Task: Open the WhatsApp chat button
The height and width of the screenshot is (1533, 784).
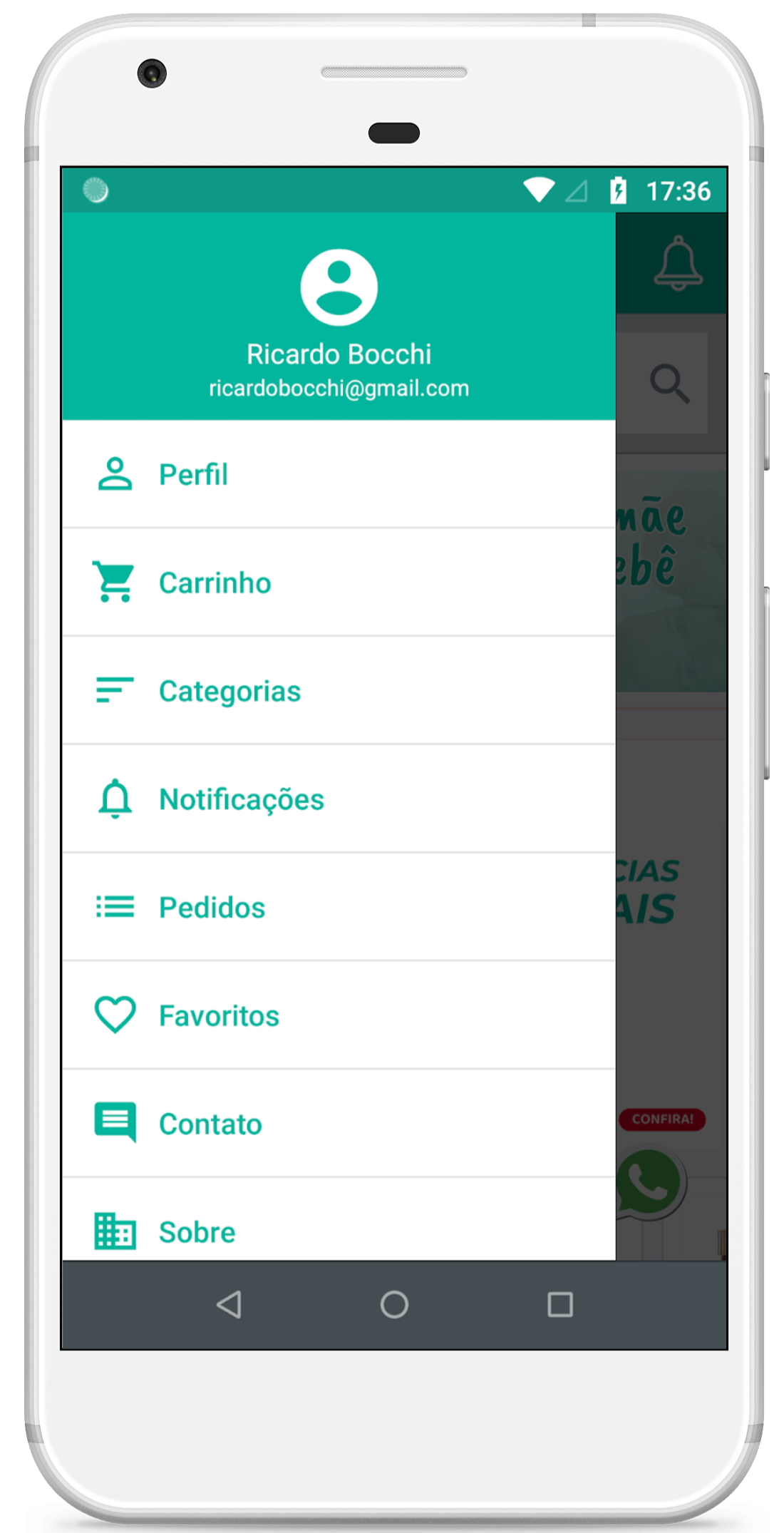Action: tap(650, 1184)
